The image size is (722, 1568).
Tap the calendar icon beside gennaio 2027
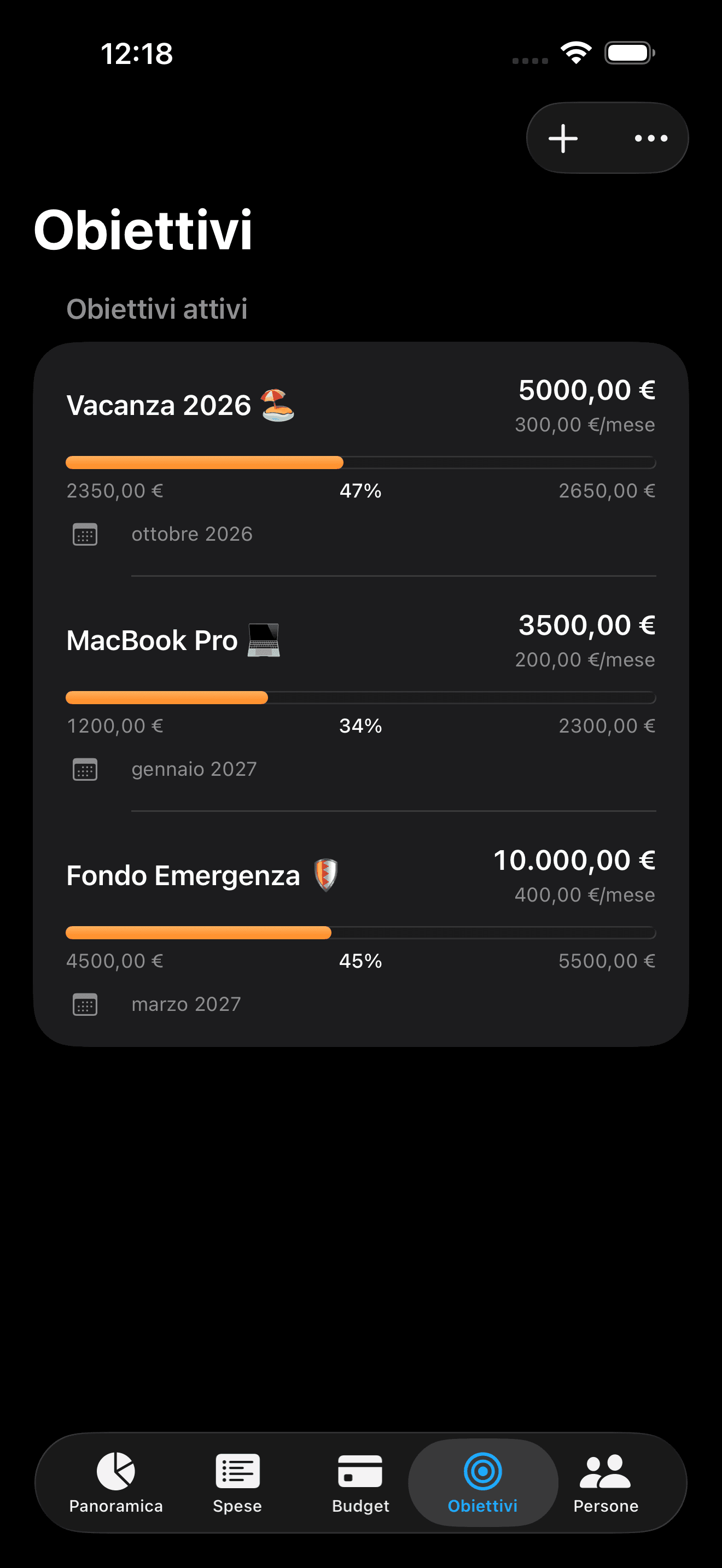[85, 769]
